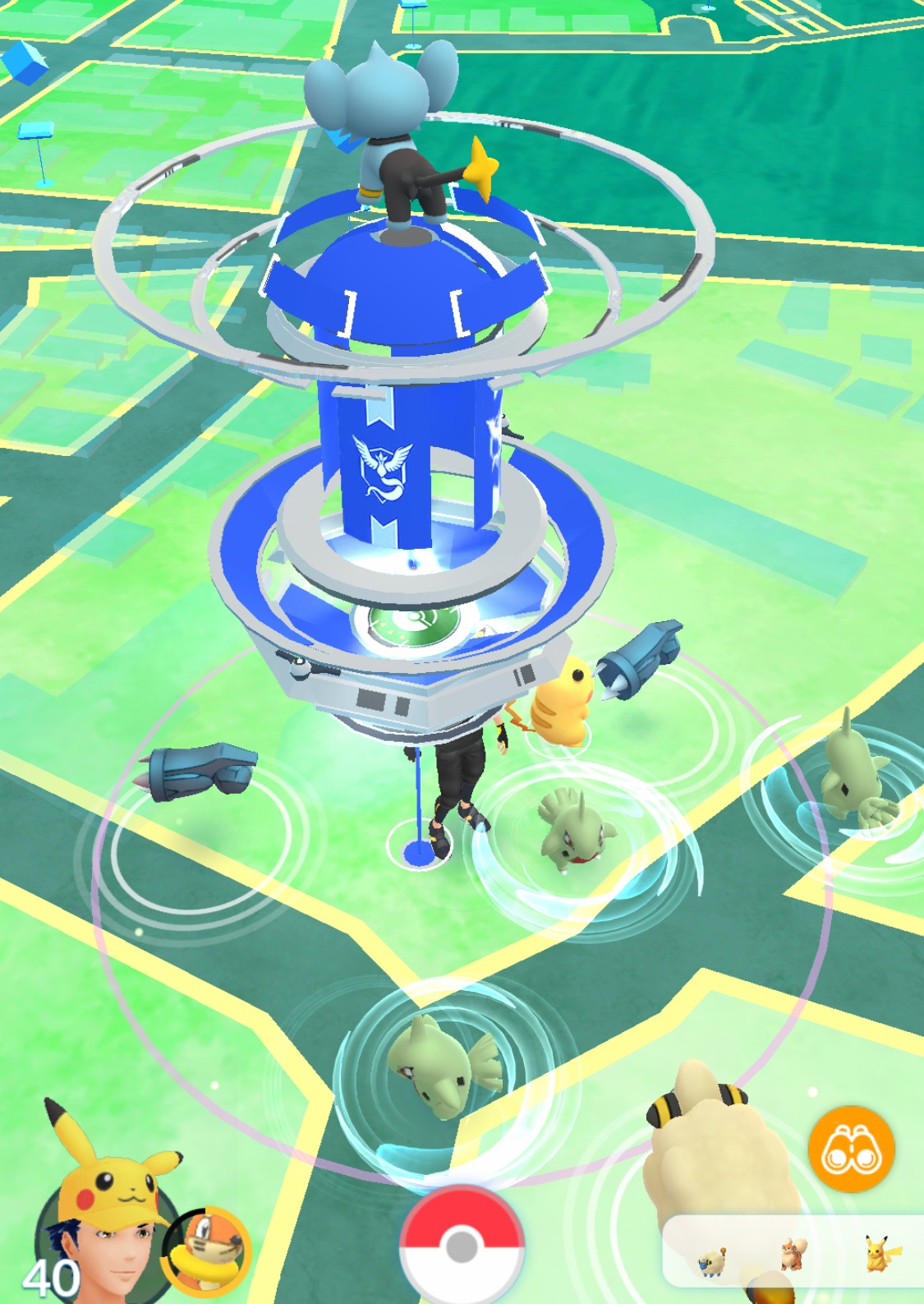This screenshot has width=924, height=1304.
Task: Open the Field Research binoculars
Action: [851, 1149]
